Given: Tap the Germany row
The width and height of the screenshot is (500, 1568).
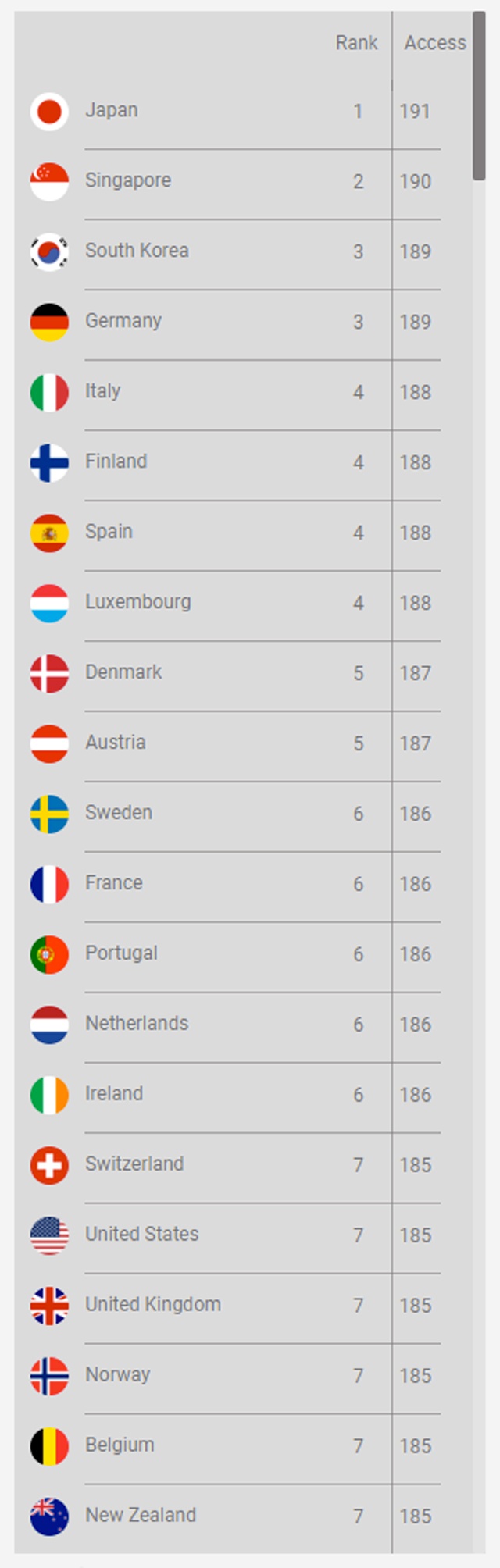Looking at the screenshot, I should 123,321.
